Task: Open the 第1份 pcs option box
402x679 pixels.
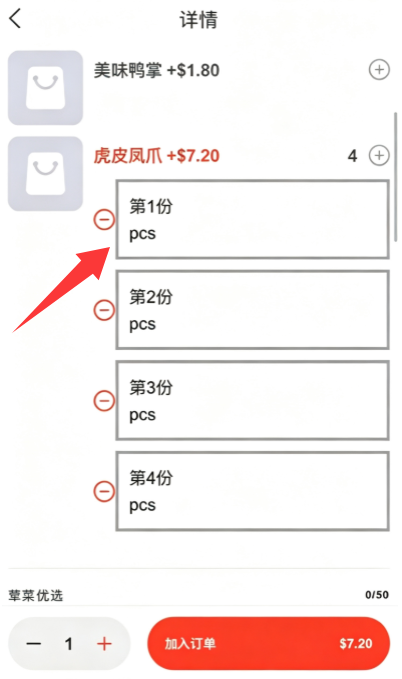Action: tap(253, 220)
